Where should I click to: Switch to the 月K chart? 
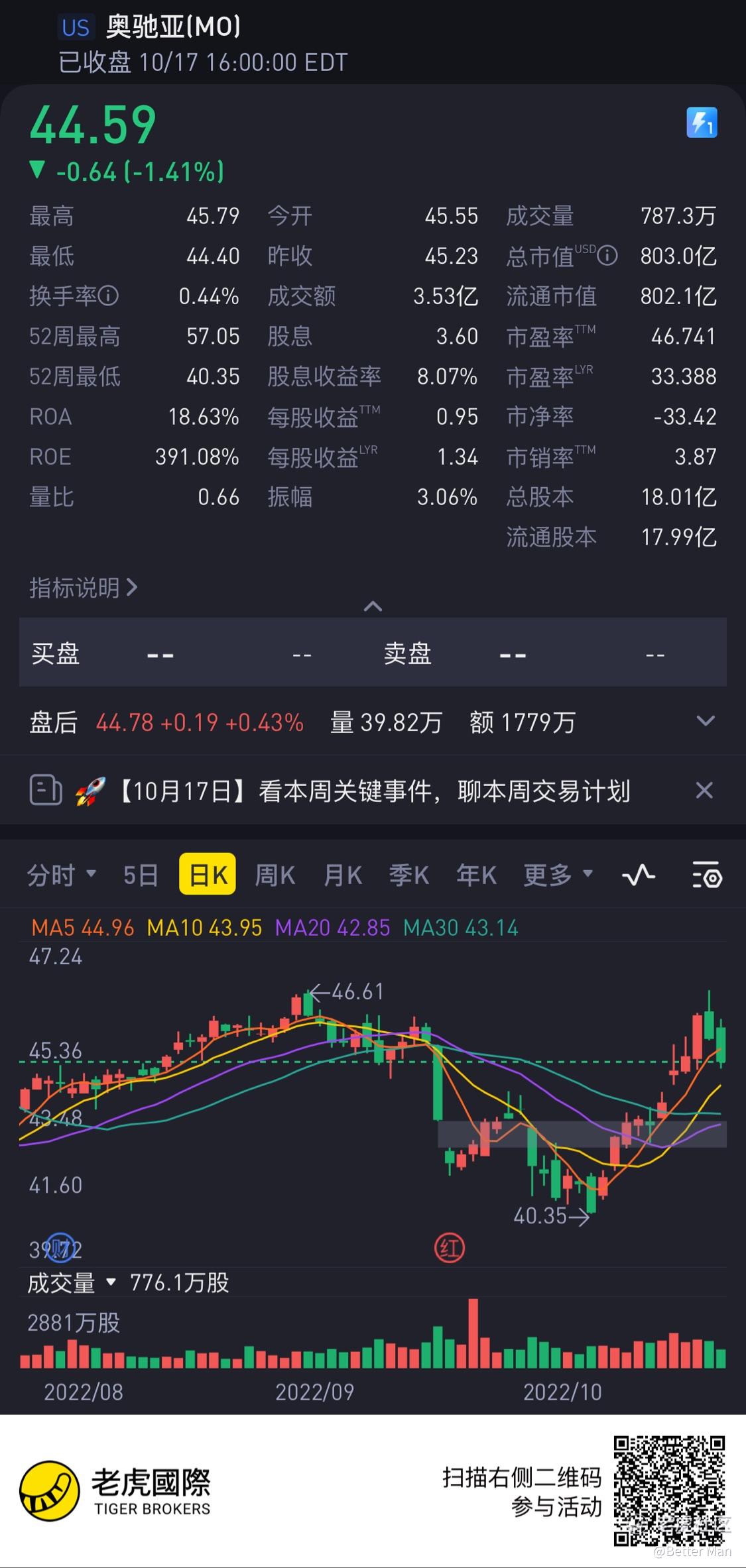[343, 875]
